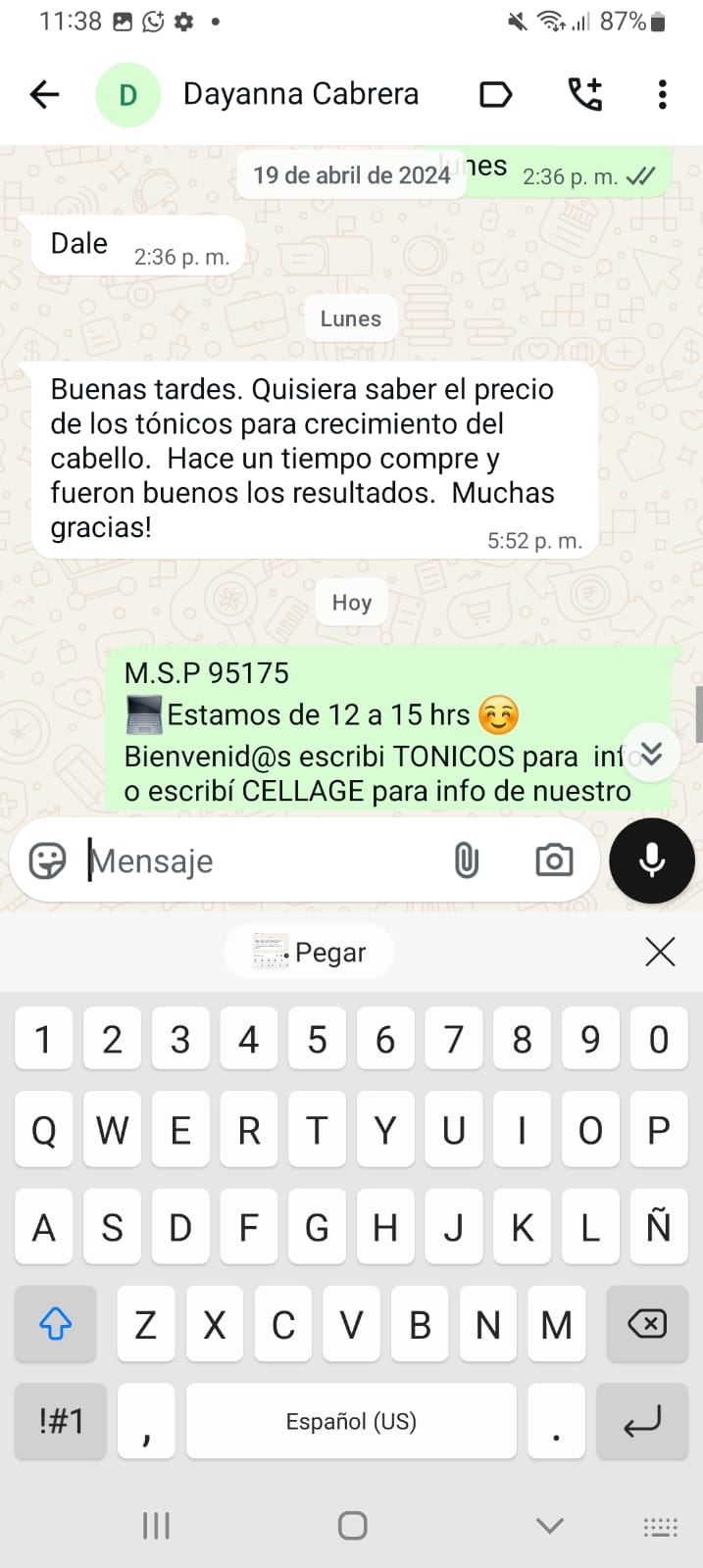Screen dimensions: 703x1568
Task: Open the emoji and sticker picker
Action: pyautogui.click(x=47, y=860)
